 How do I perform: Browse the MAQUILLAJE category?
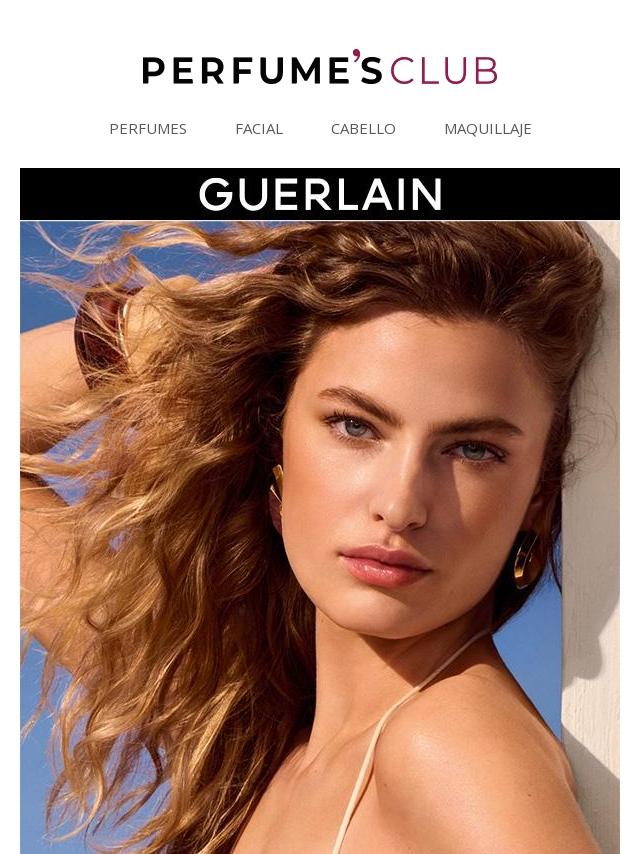click(487, 129)
